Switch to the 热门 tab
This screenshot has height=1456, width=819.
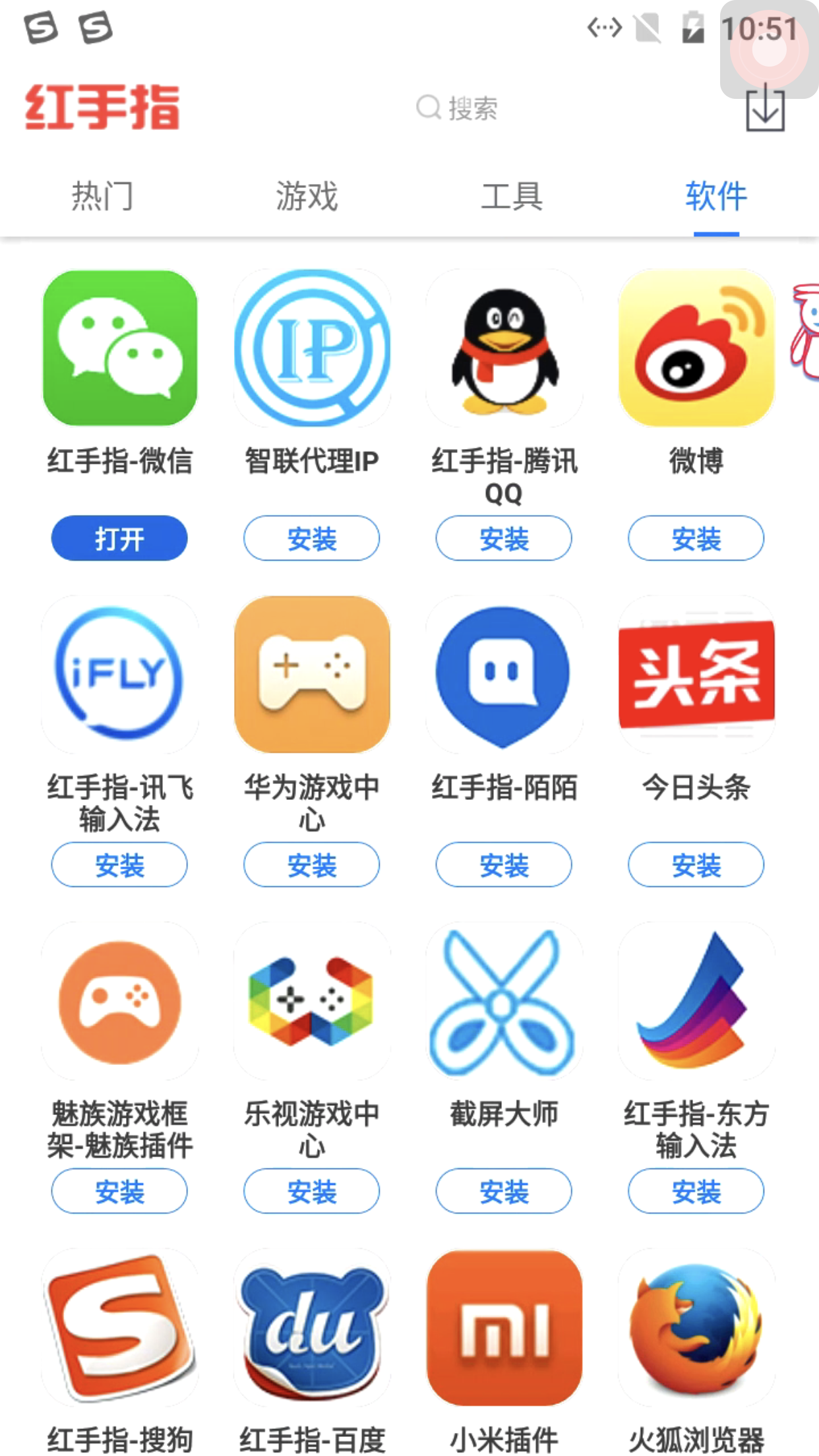pyautogui.click(x=102, y=196)
